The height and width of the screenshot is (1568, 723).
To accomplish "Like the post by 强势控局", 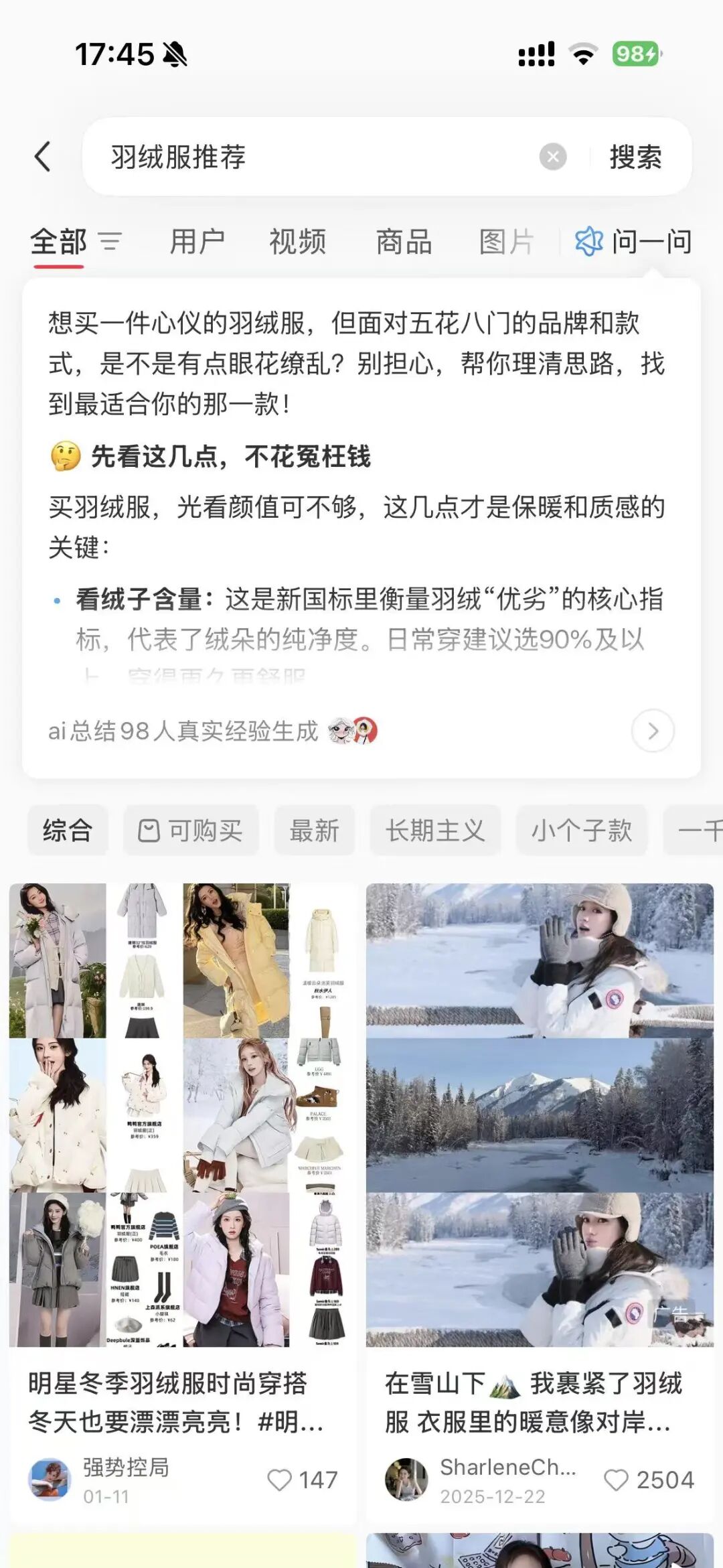I will click(x=302, y=1480).
